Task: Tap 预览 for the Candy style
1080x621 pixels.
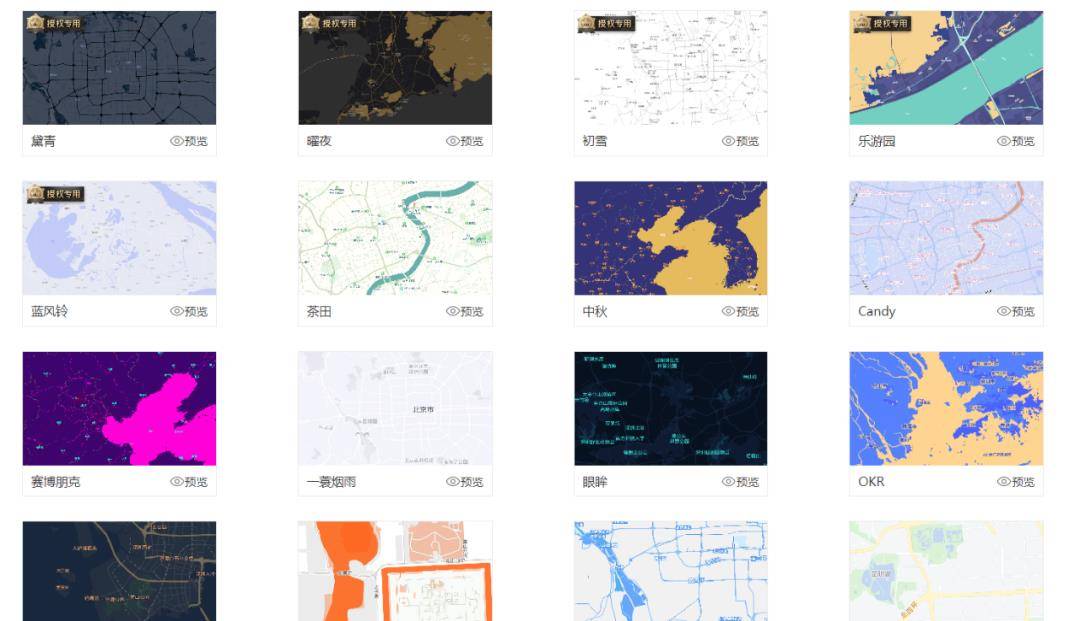Action: coord(1017,311)
